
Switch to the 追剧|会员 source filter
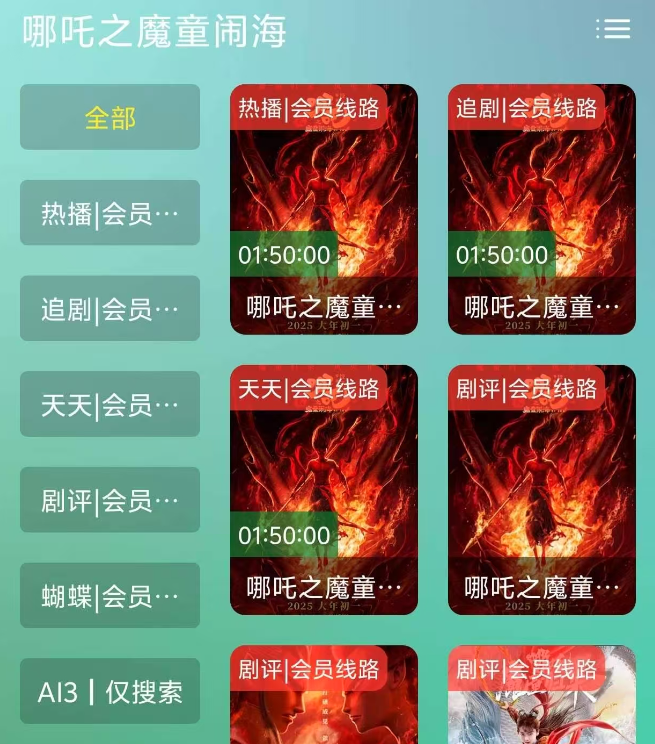[x=110, y=309]
